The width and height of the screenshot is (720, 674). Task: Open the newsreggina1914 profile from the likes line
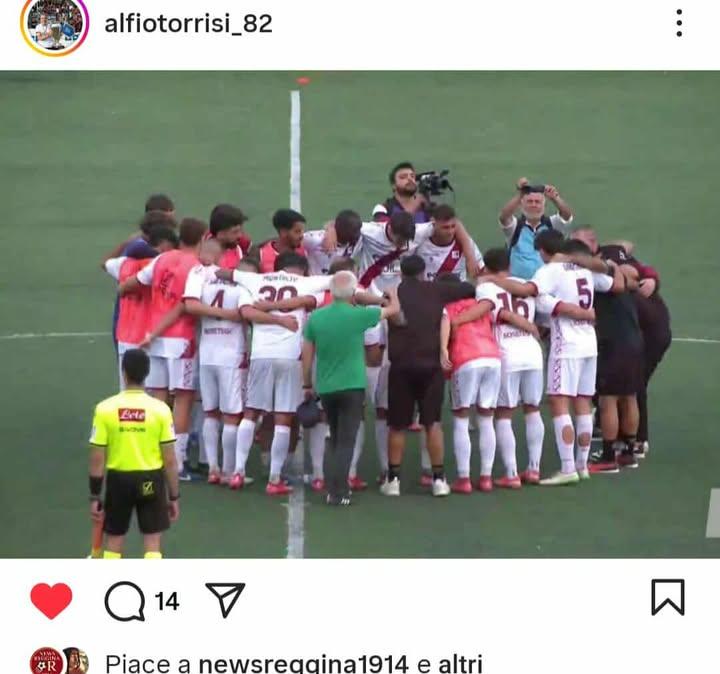pyautogui.click(x=303, y=663)
